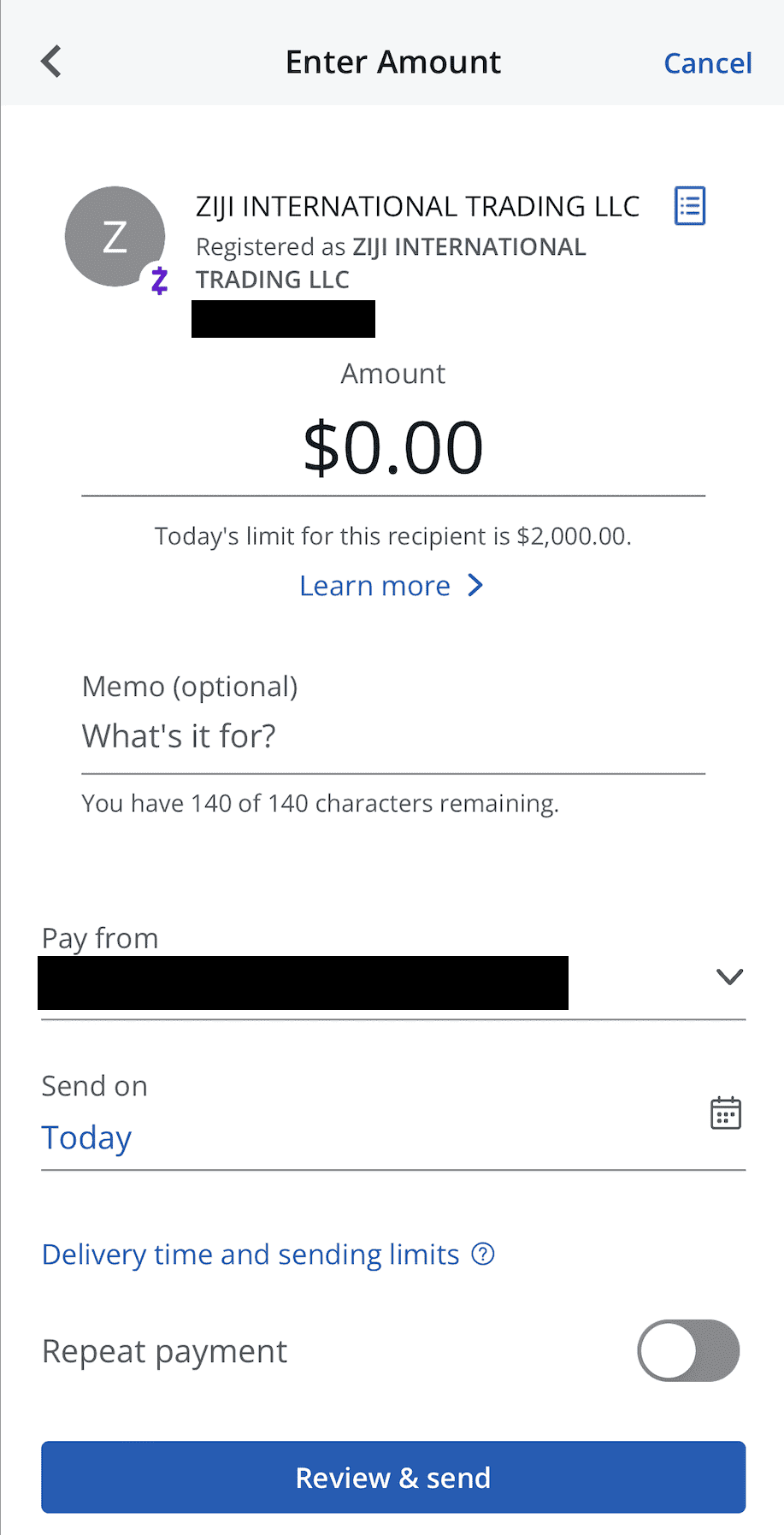Image resolution: width=784 pixels, height=1535 pixels.
Task: Open recipient details via the blue list icon
Action: [x=688, y=205]
